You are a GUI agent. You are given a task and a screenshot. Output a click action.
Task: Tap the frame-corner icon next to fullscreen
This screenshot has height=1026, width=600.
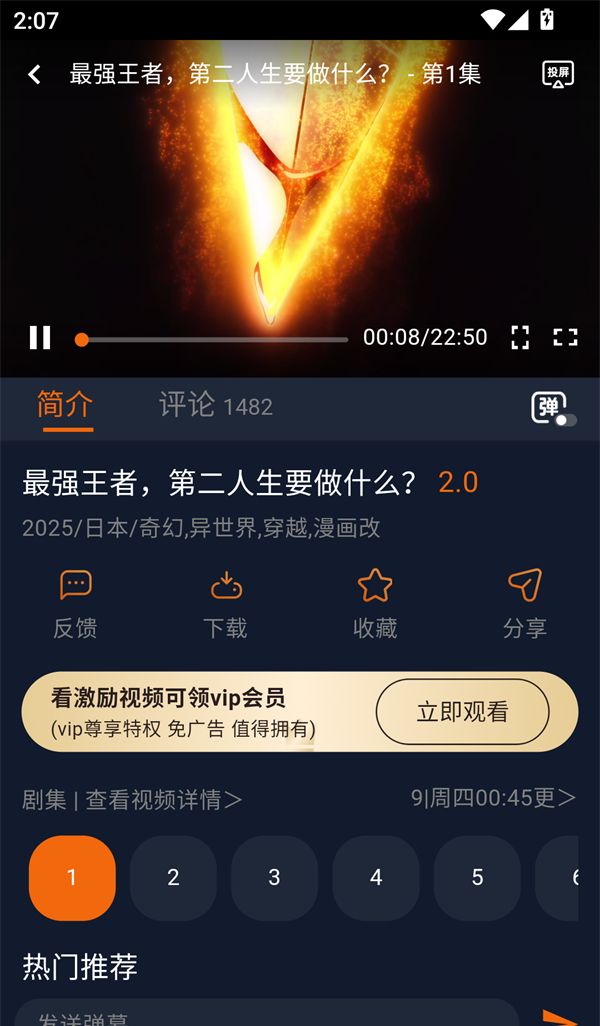[x=520, y=338]
